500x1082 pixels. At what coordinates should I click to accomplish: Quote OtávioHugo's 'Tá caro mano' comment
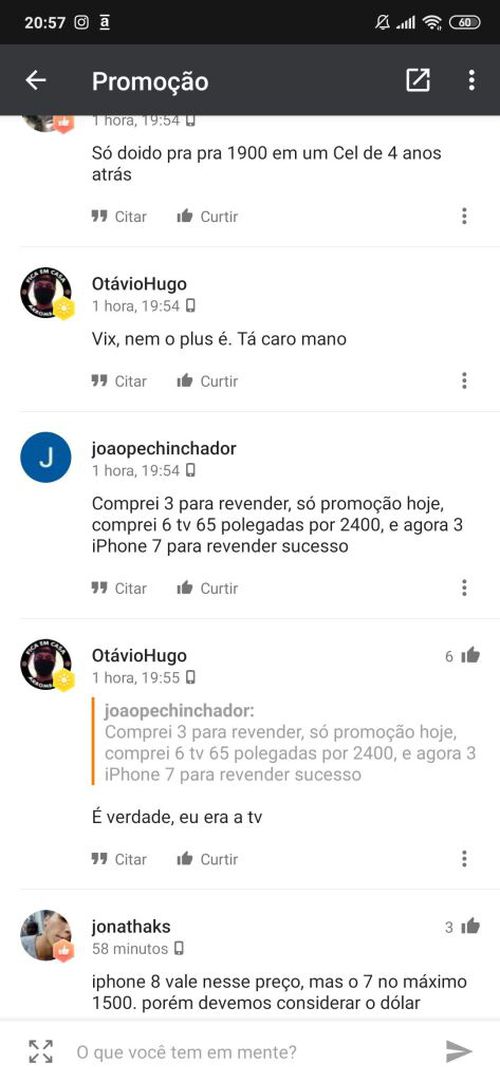[119, 381]
